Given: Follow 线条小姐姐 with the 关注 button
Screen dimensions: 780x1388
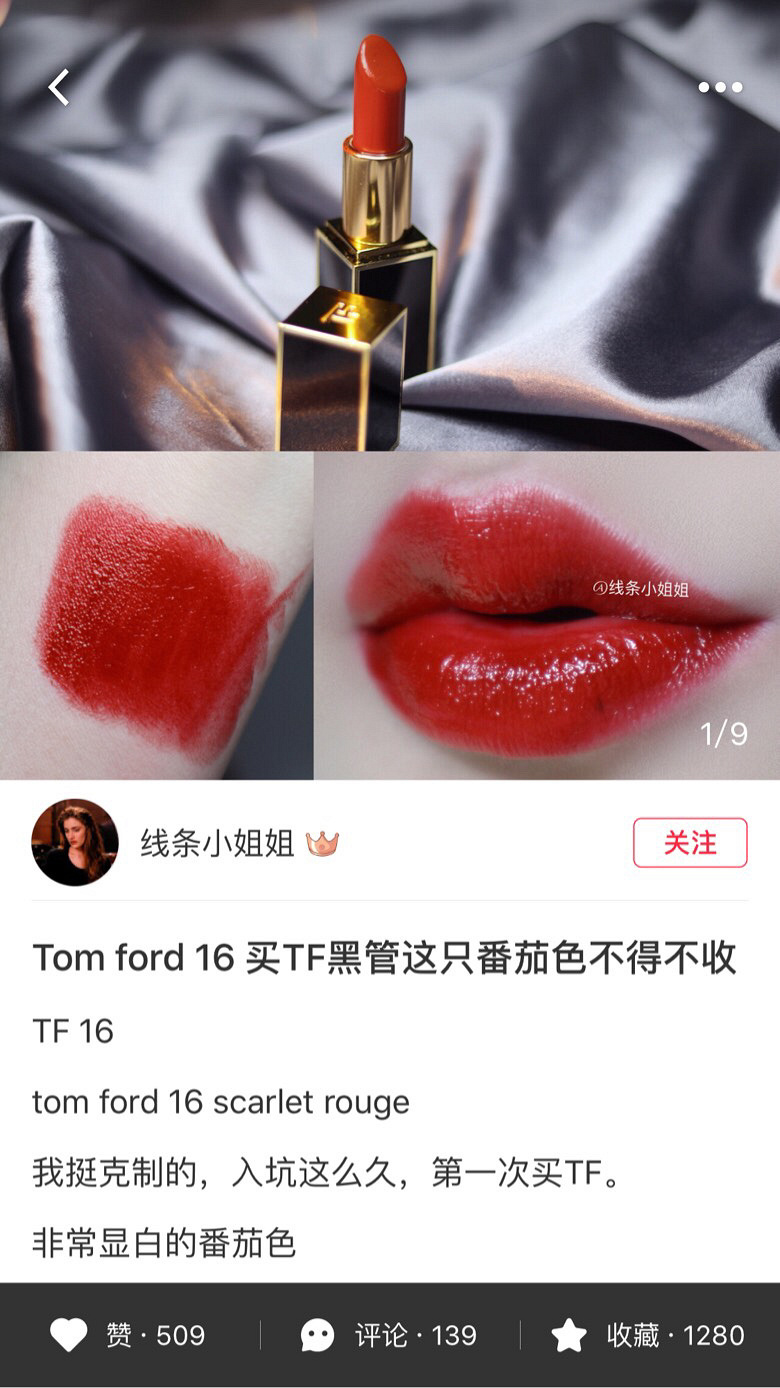Looking at the screenshot, I should [x=690, y=843].
